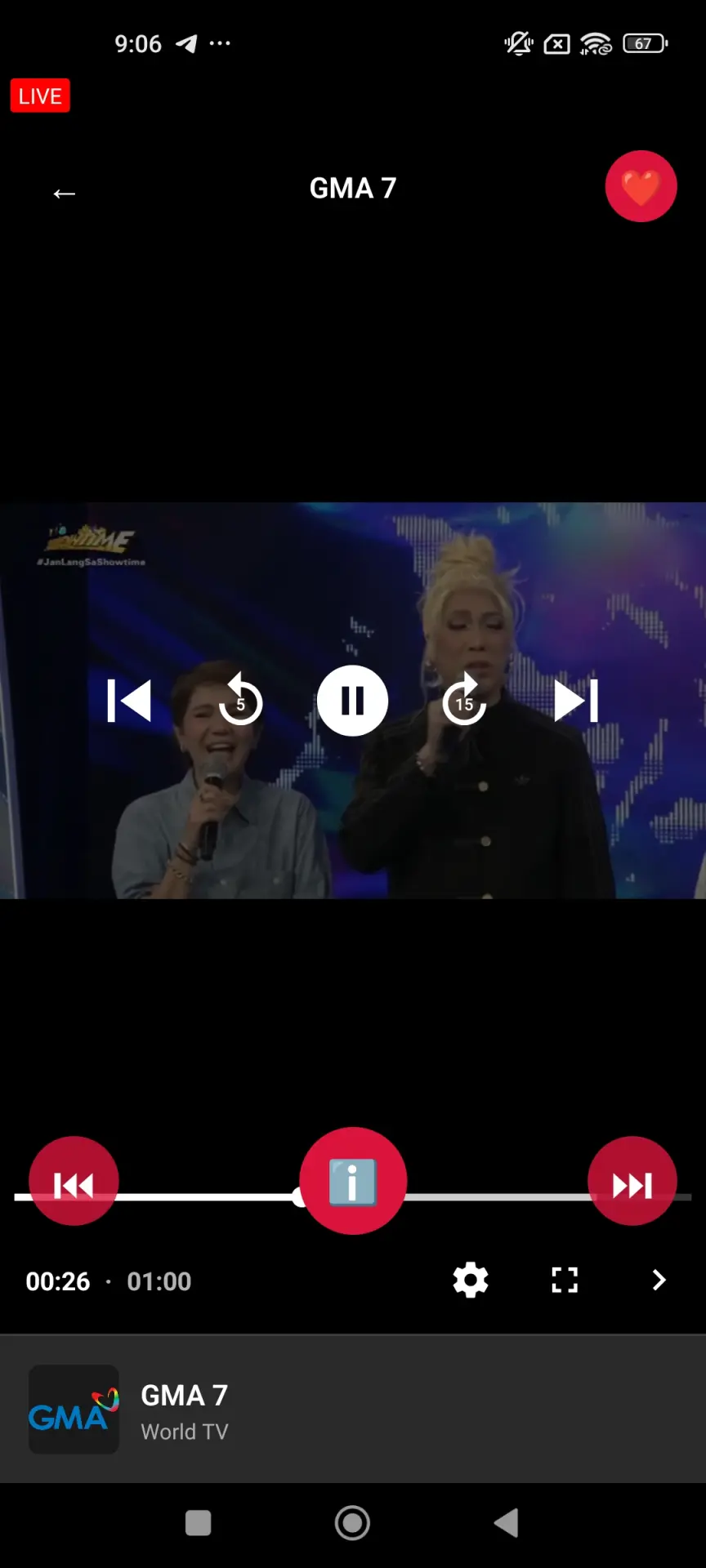Screen dimensions: 706x1568
Task: Tap the red next channel button
Action: (x=632, y=1181)
